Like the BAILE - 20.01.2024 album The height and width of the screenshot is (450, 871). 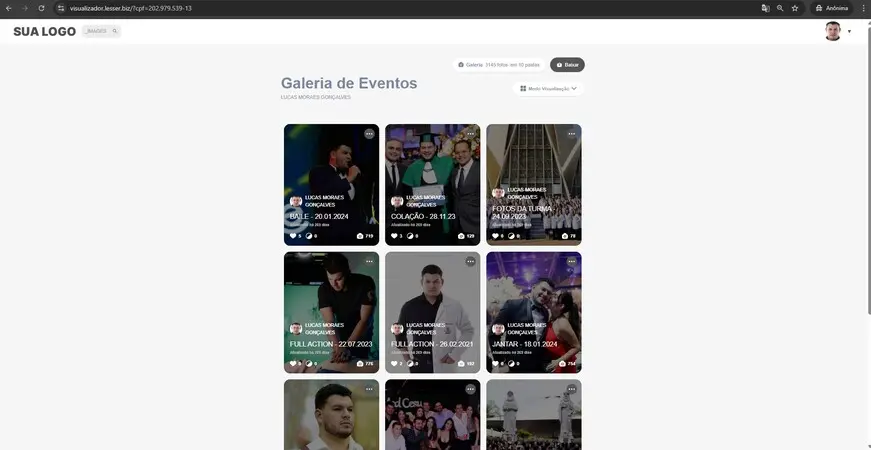293,236
